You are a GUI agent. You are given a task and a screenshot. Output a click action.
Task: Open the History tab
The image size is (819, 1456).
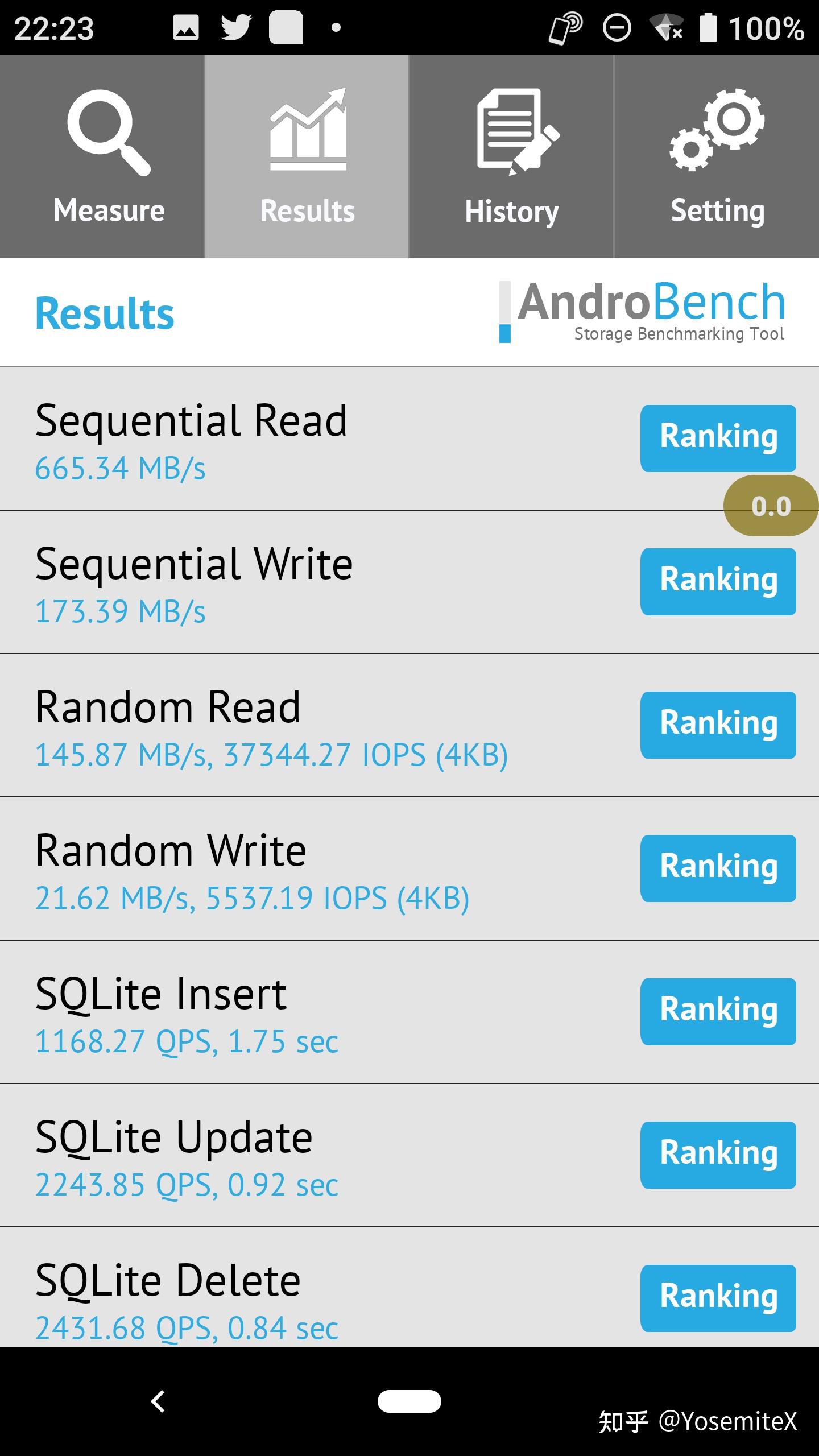click(x=511, y=156)
